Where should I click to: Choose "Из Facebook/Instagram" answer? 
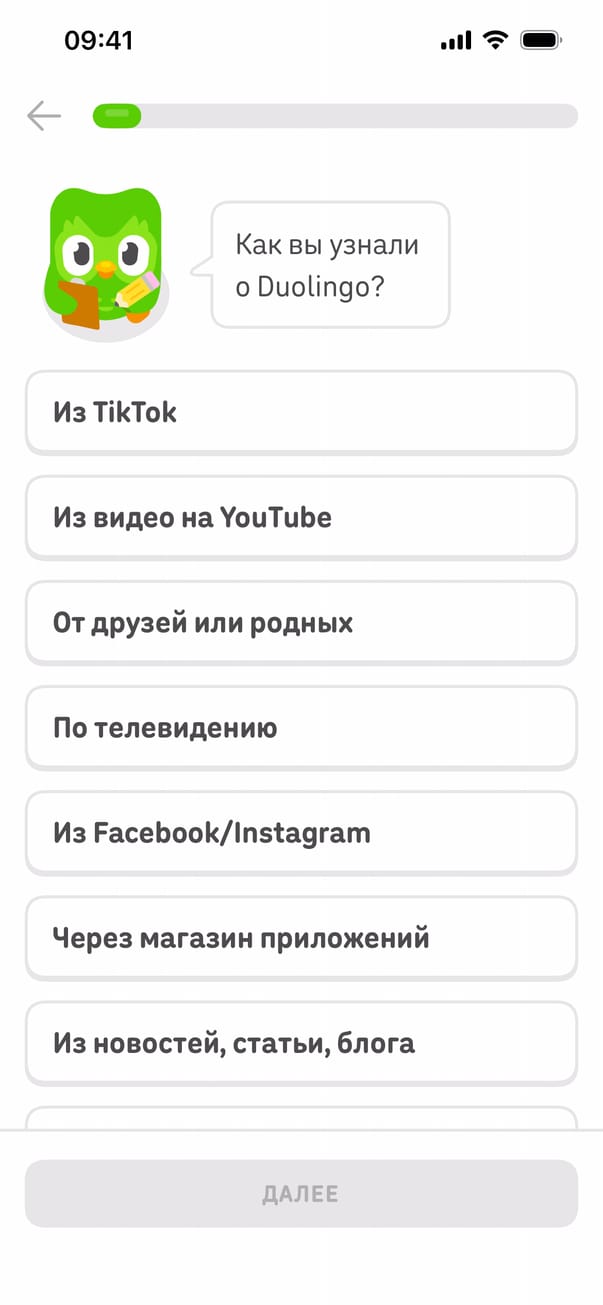301,832
